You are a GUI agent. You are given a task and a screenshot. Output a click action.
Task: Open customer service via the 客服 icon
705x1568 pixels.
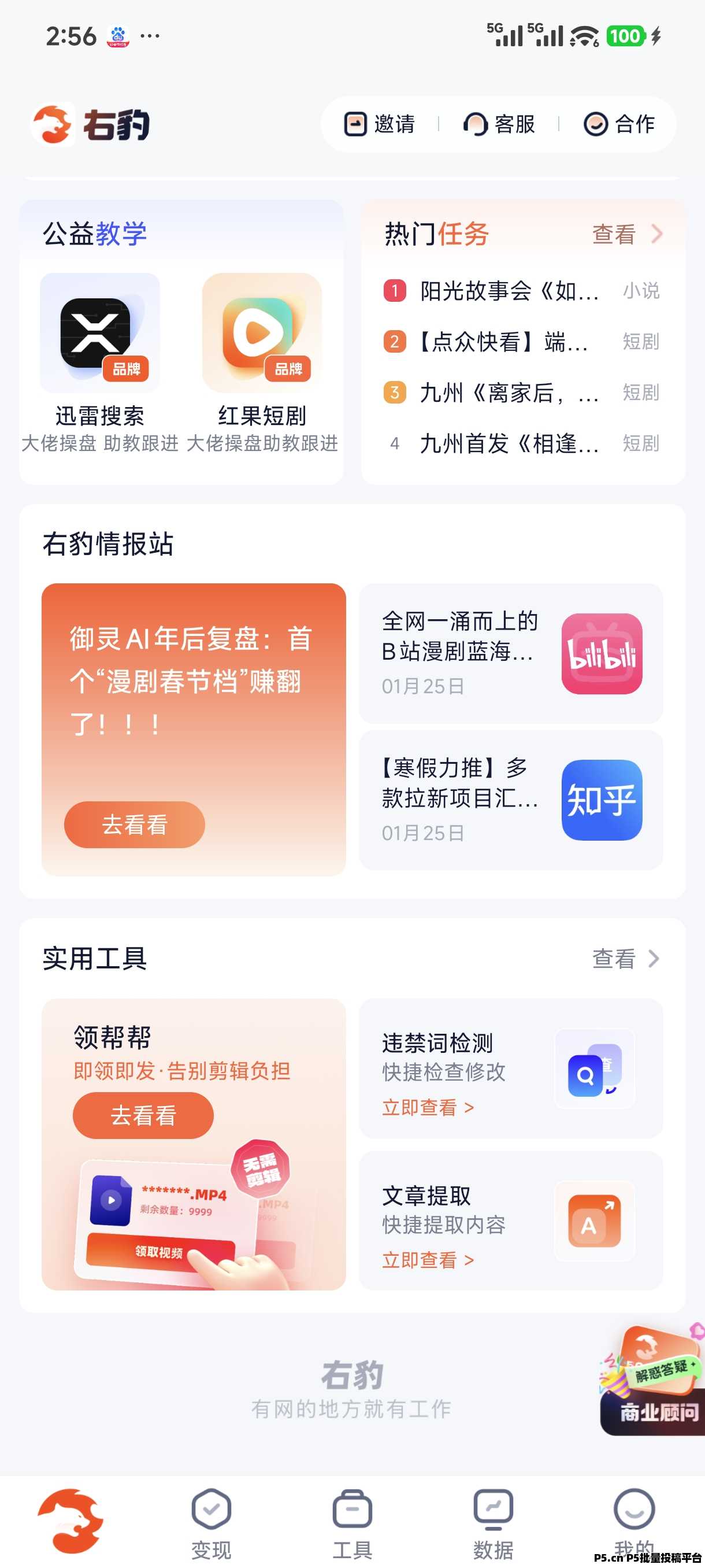(475, 124)
